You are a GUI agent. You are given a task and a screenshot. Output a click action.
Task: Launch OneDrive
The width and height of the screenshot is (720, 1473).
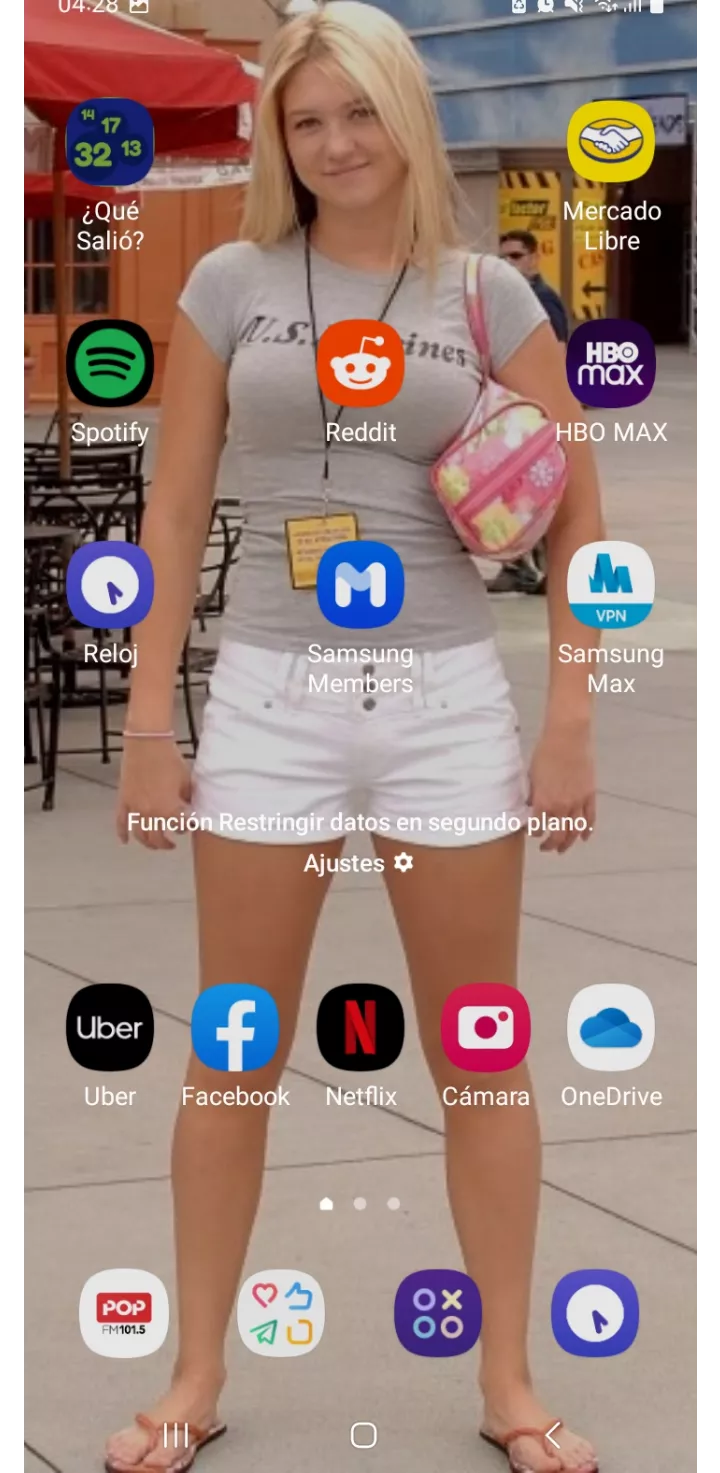pyautogui.click(x=611, y=1027)
